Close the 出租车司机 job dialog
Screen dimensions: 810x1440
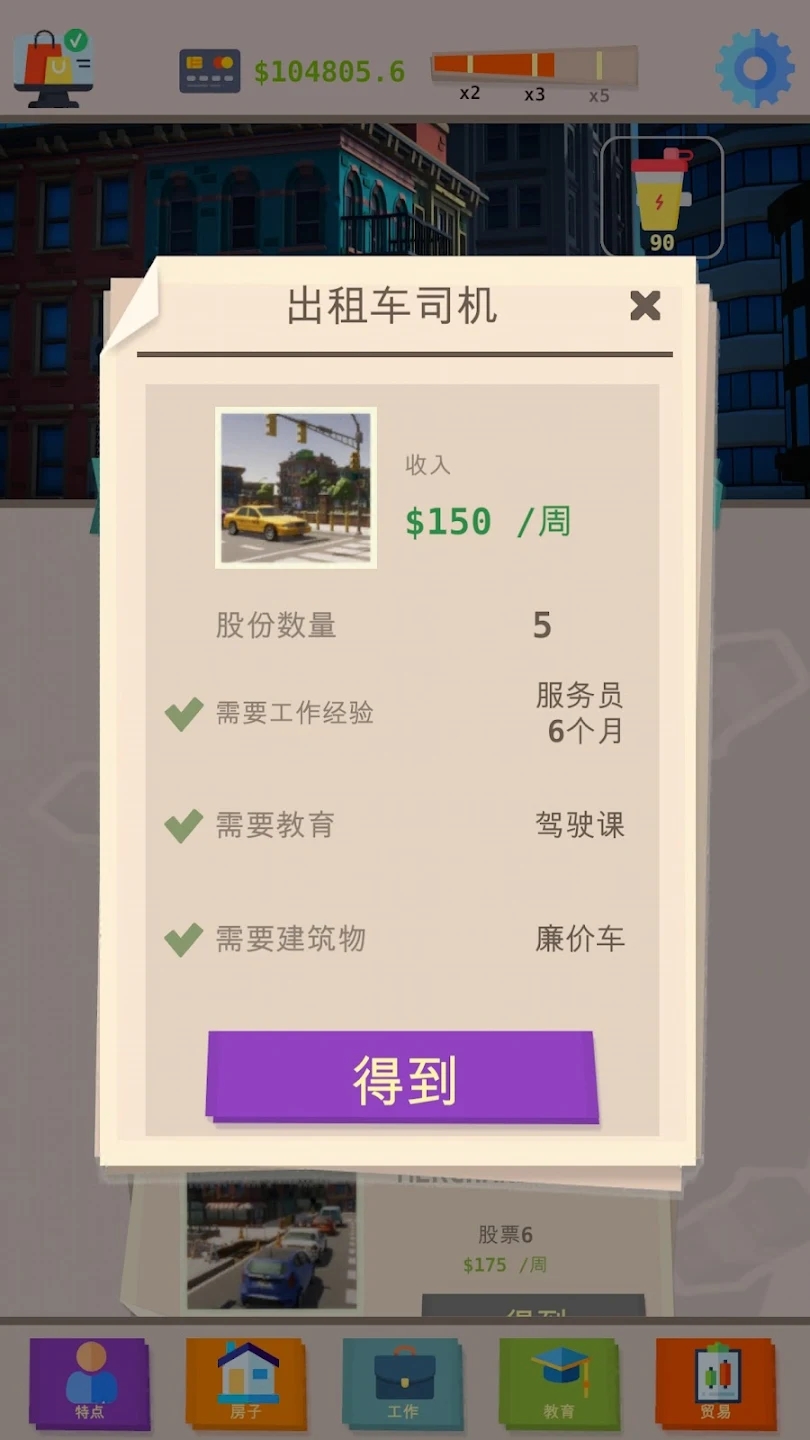pyautogui.click(x=645, y=305)
